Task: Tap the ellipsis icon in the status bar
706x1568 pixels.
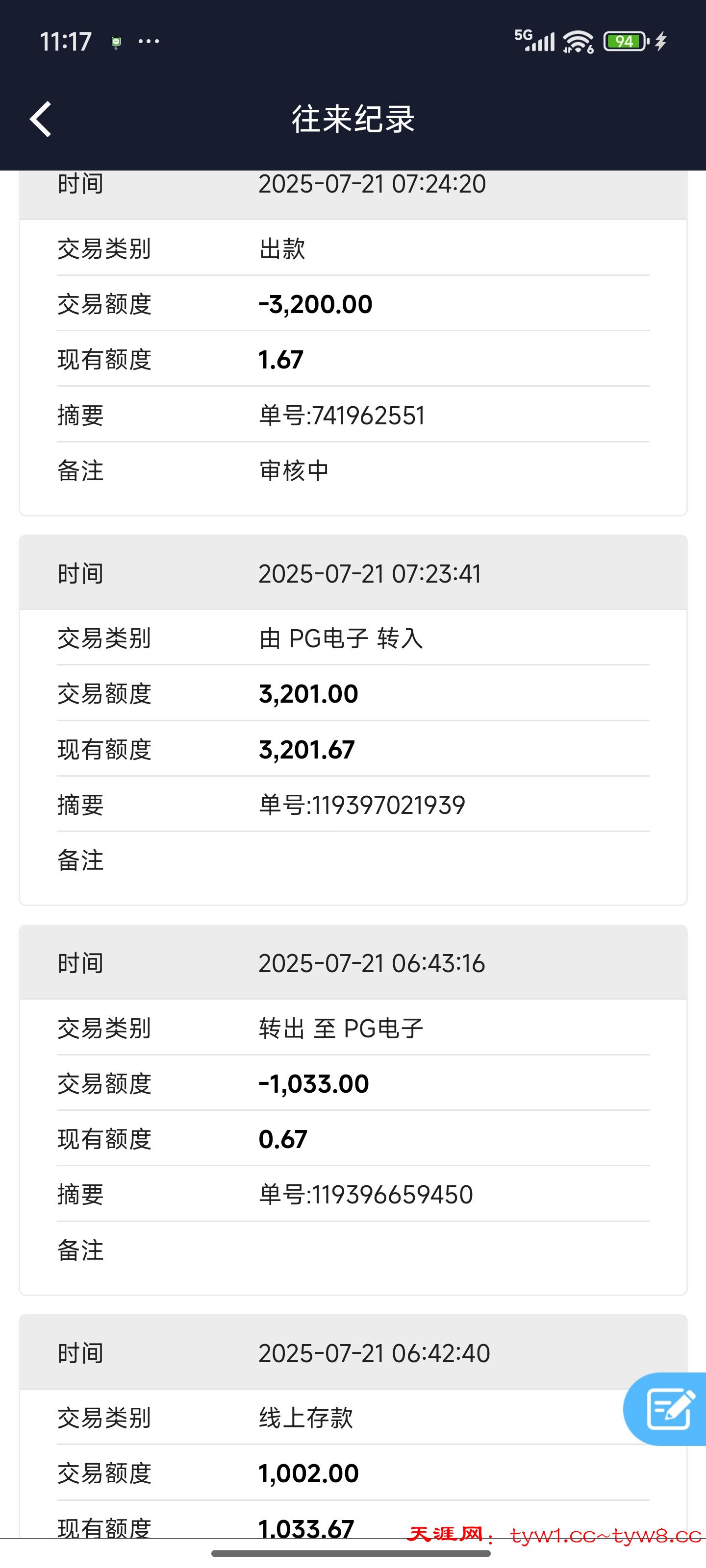Action: click(148, 41)
